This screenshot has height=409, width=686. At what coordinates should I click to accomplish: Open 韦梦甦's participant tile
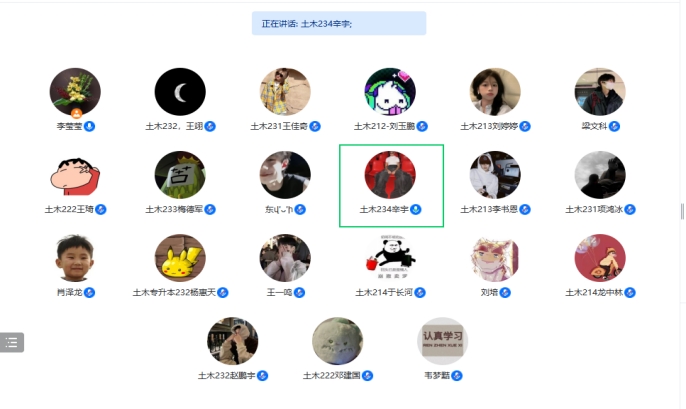(442, 342)
